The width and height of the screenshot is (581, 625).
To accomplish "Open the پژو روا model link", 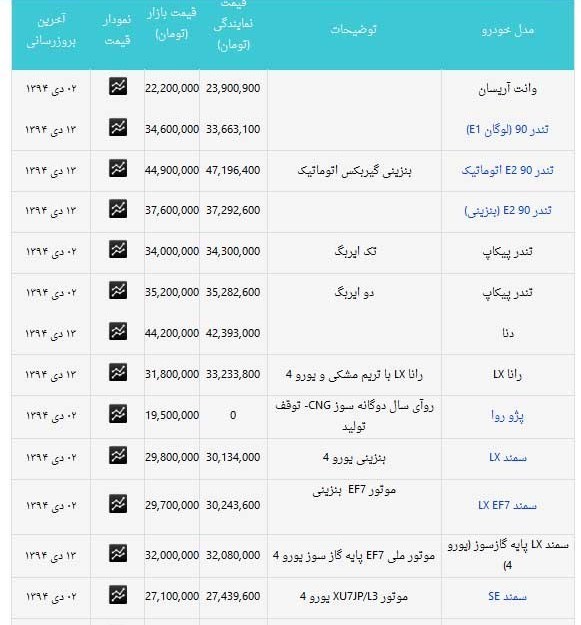I will click(x=507, y=416).
